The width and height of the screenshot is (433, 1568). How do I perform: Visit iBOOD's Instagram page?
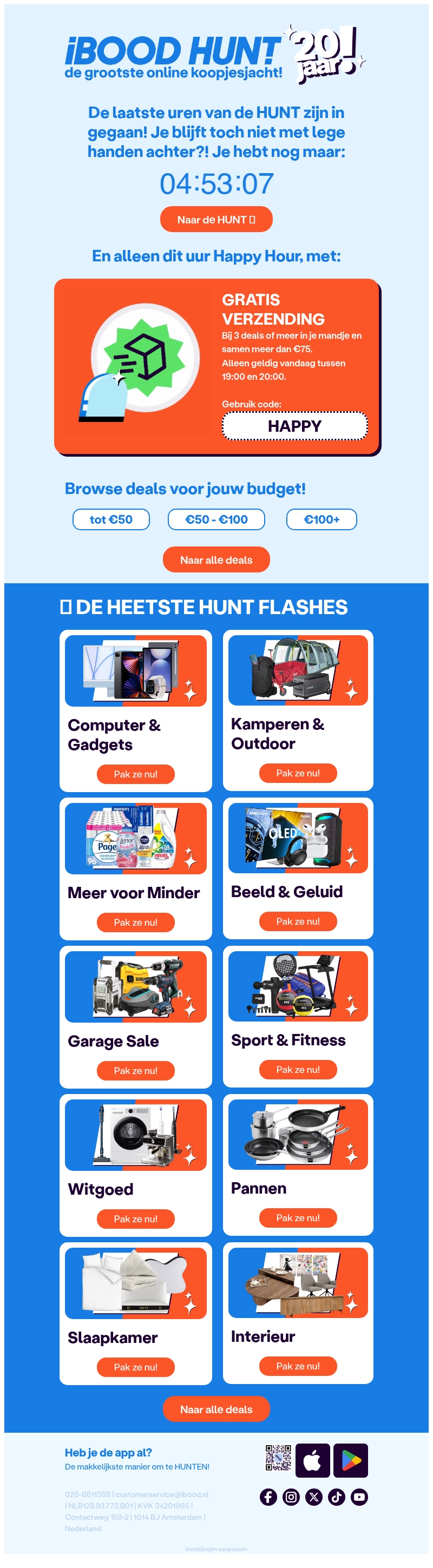pos(291,1497)
